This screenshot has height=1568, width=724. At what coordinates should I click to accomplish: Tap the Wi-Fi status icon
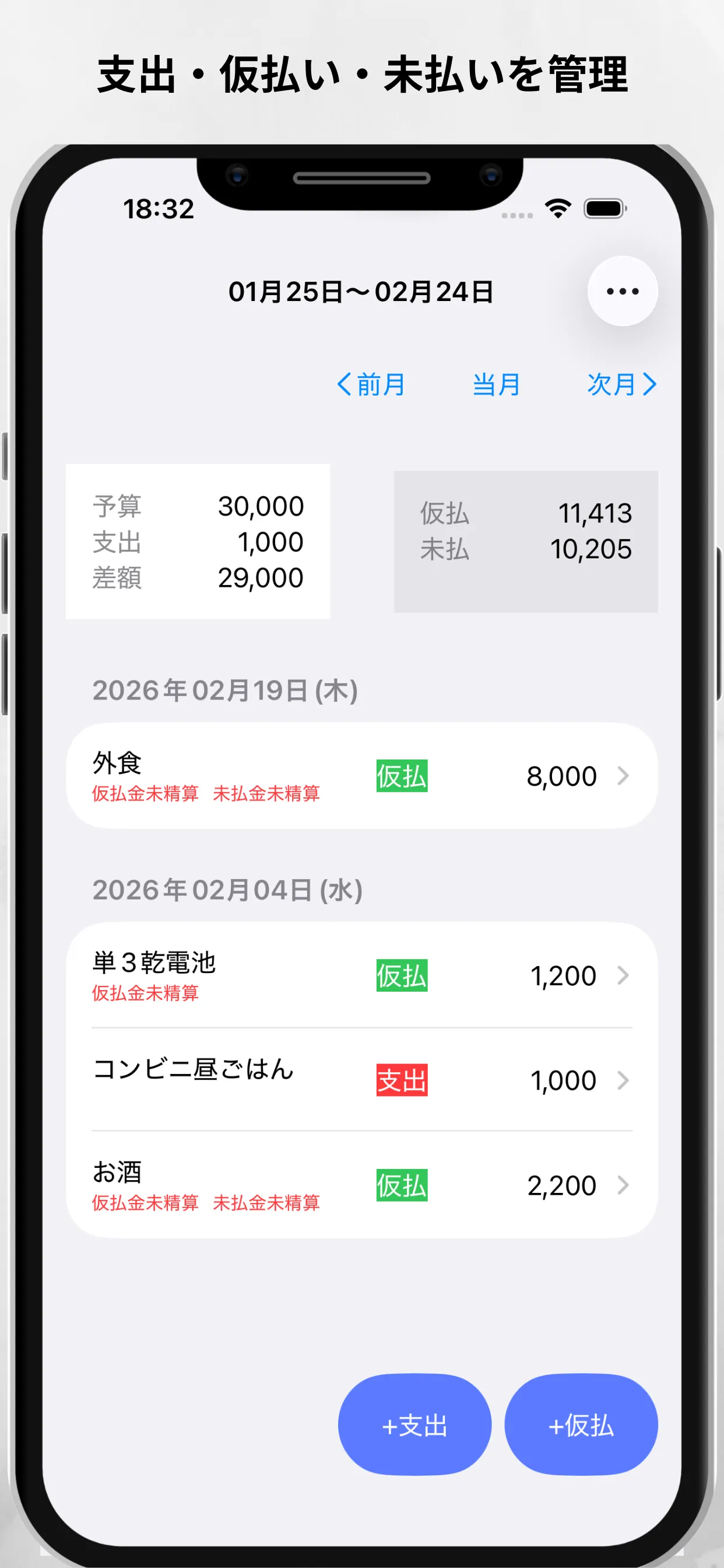point(557,208)
